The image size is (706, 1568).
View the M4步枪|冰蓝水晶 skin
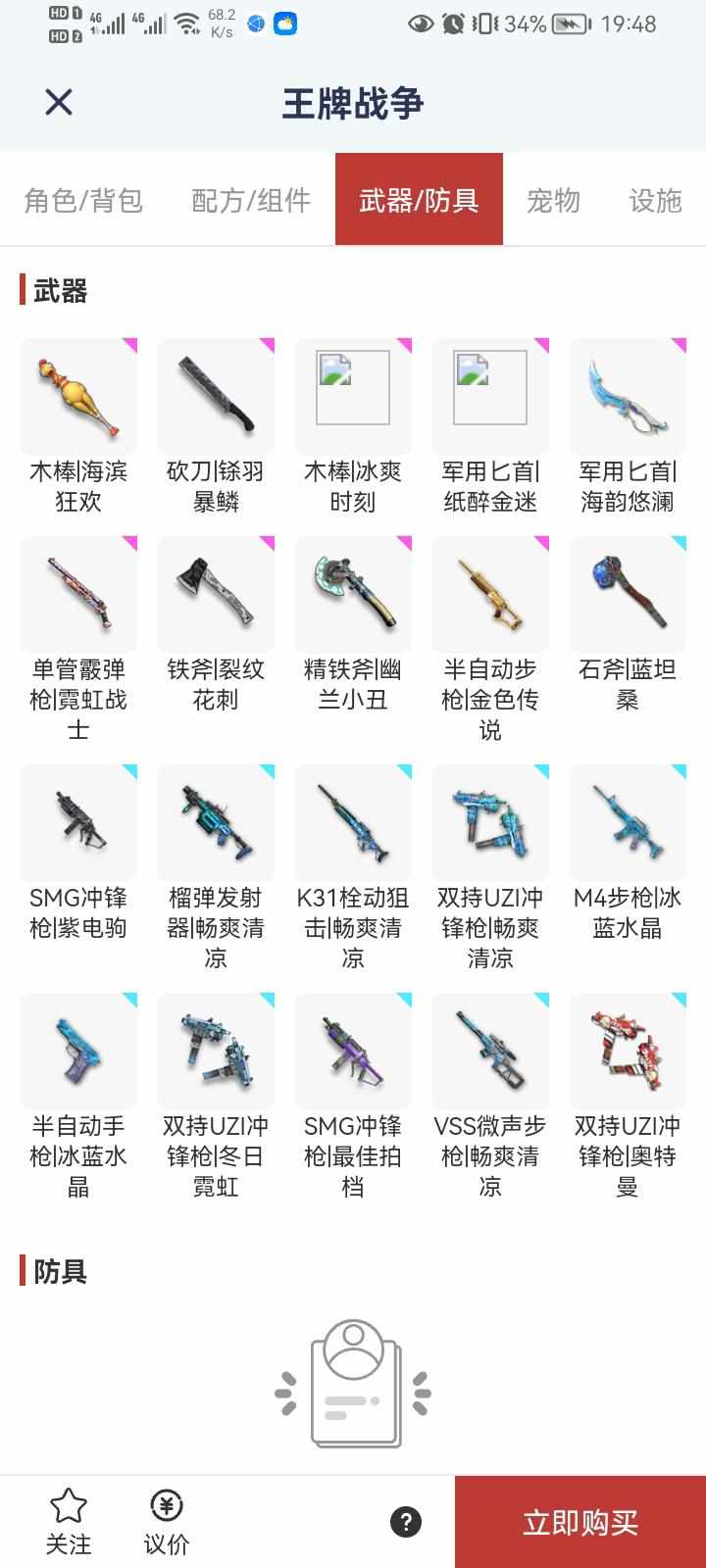click(628, 822)
